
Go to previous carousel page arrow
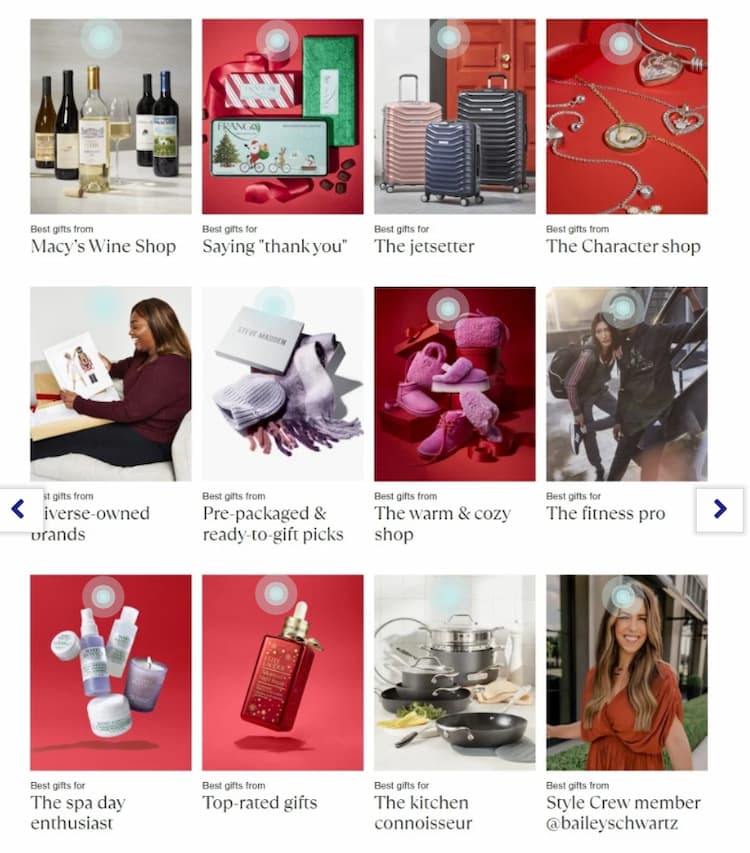coord(18,509)
